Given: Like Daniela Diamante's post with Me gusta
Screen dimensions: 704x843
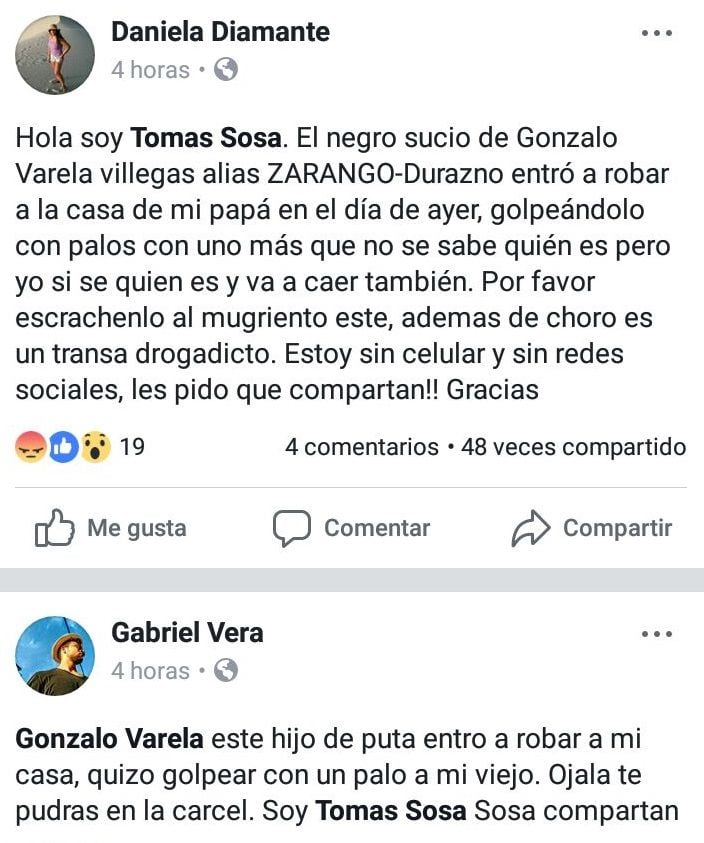Looking at the screenshot, I should (111, 528).
